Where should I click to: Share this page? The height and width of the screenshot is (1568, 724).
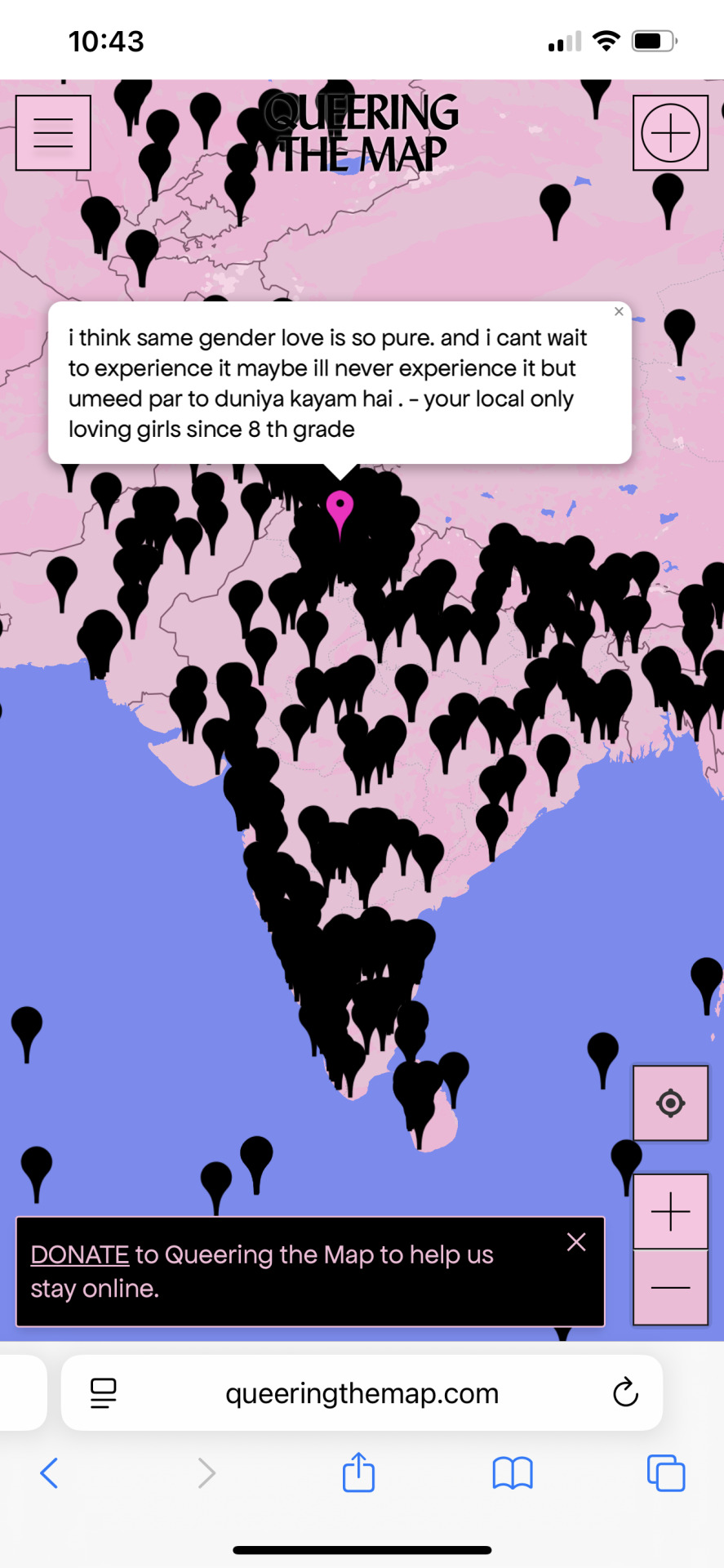click(358, 1472)
